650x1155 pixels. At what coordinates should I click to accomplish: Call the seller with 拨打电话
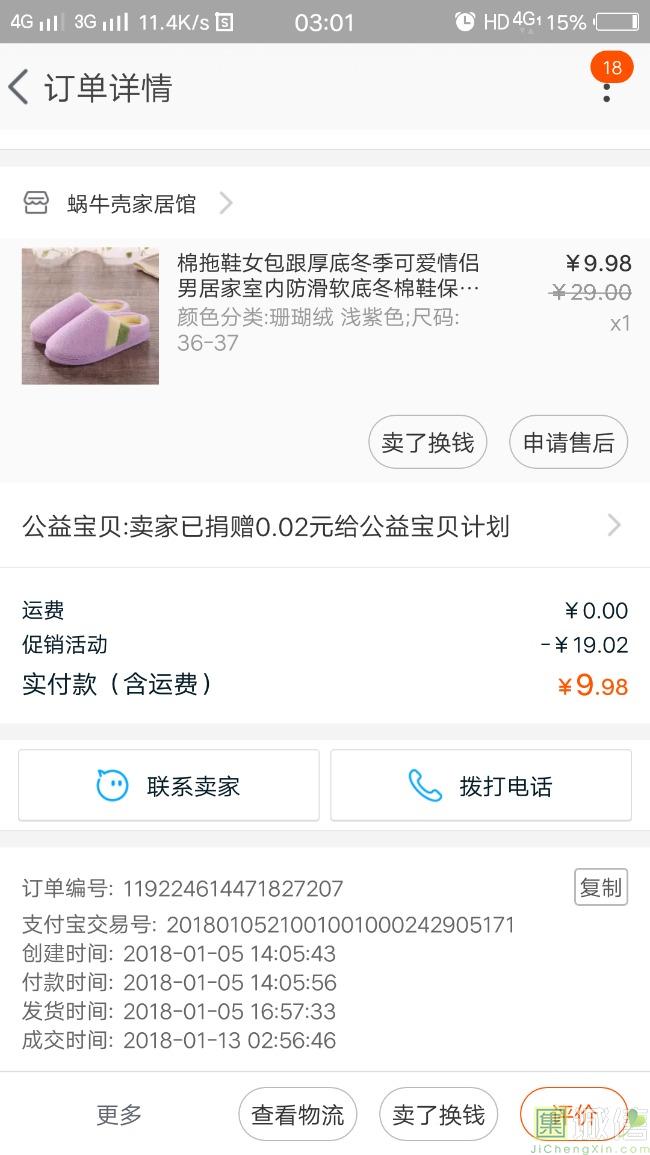point(481,786)
